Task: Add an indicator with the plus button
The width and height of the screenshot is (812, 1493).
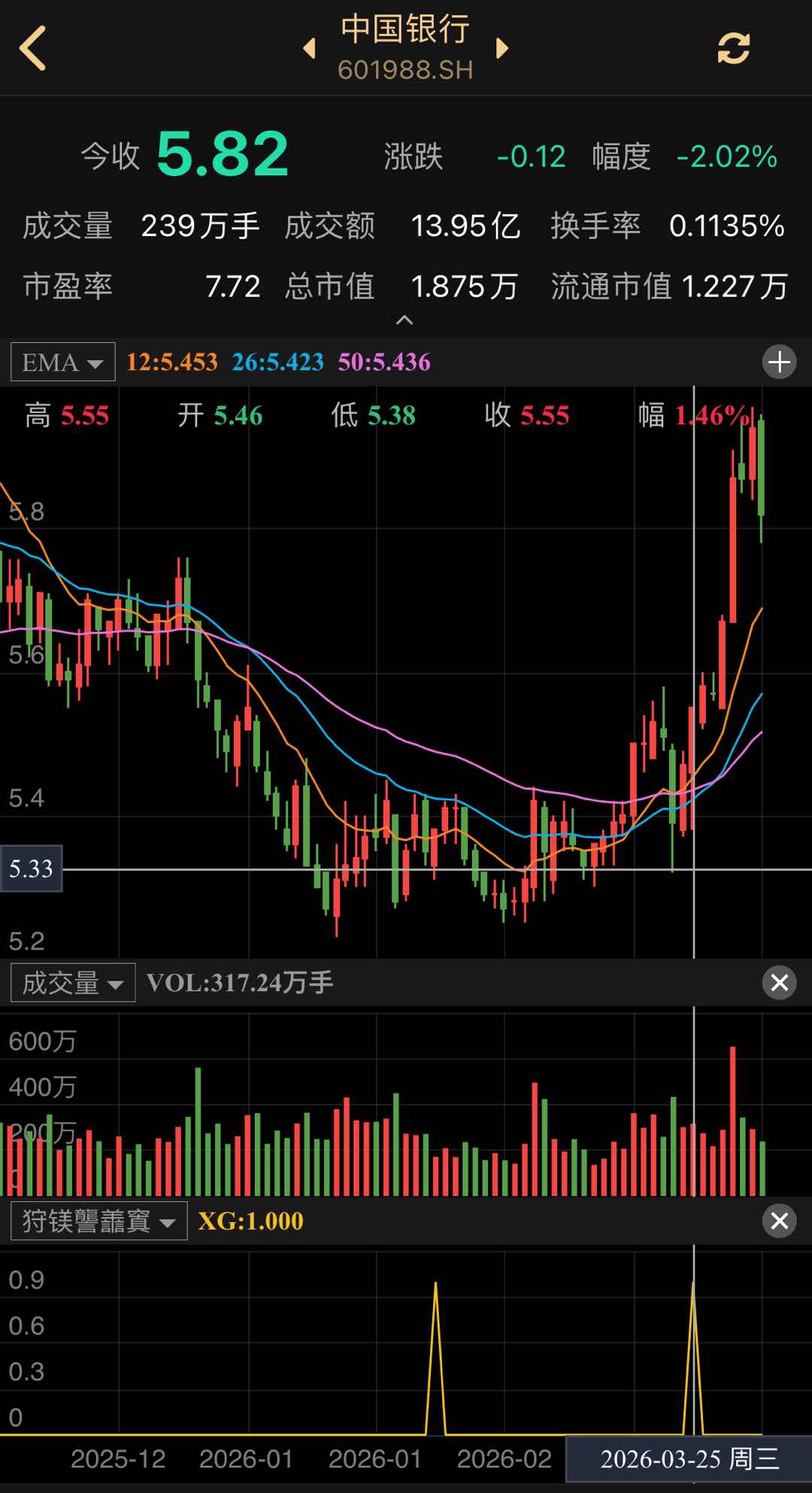Action: click(x=779, y=362)
